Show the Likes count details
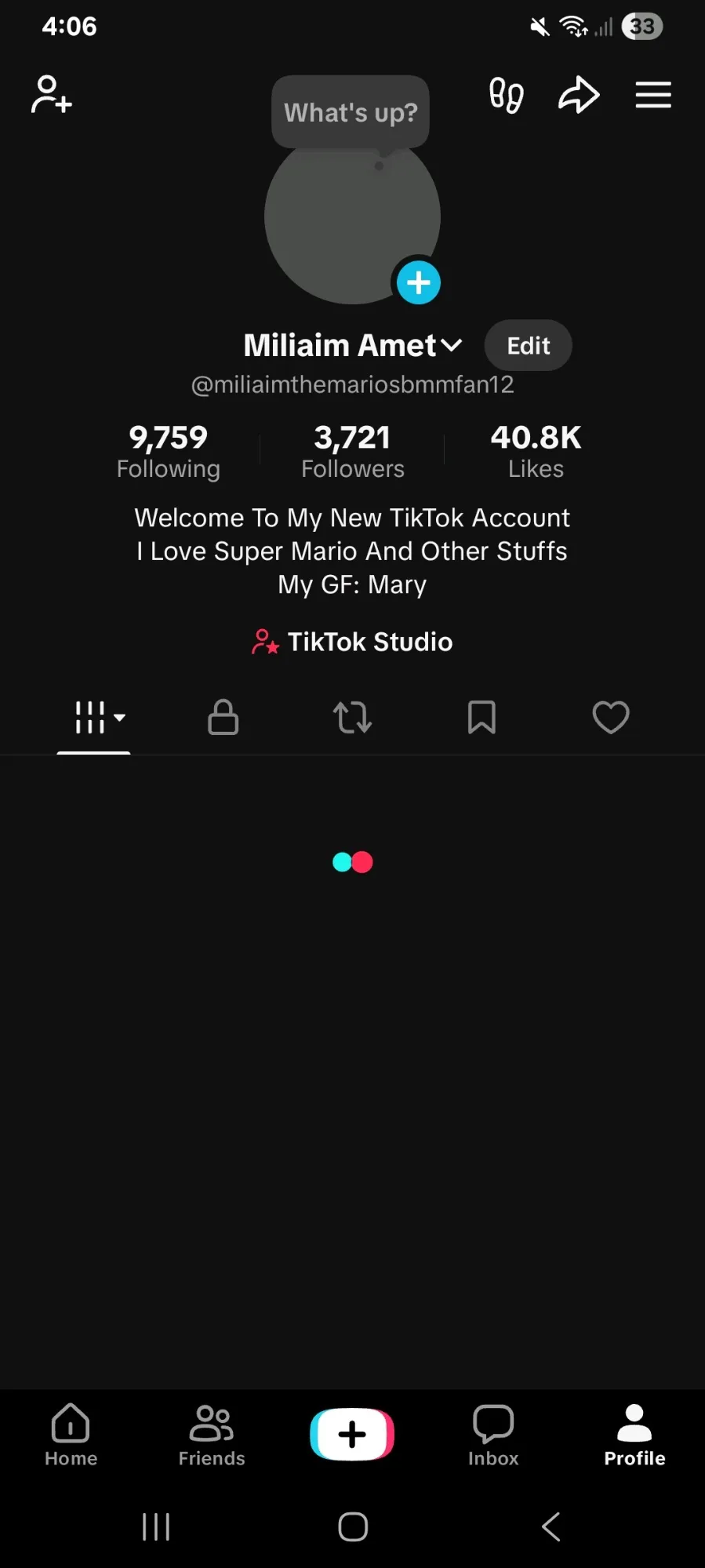705x1568 pixels. pos(536,450)
